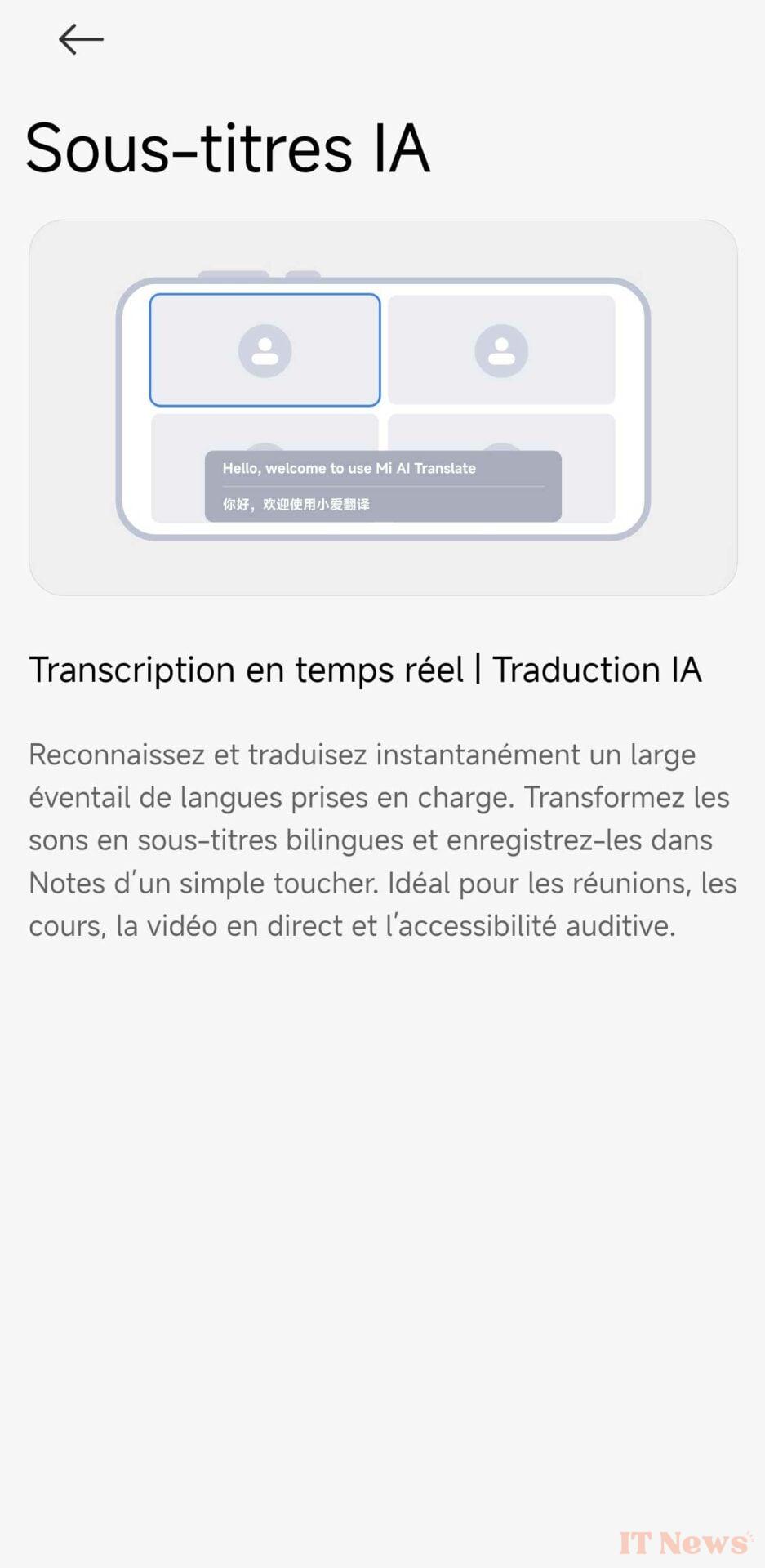This screenshot has width=765, height=1568.
Task: Go back from Sous-titres IA
Action: (81, 39)
